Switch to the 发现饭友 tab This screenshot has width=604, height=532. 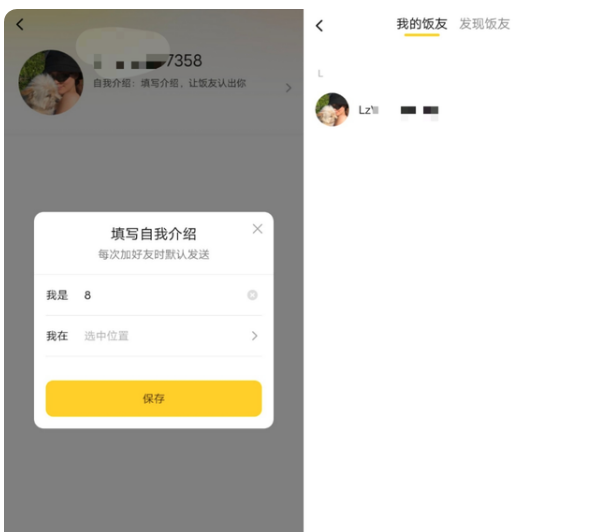[484, 24]
